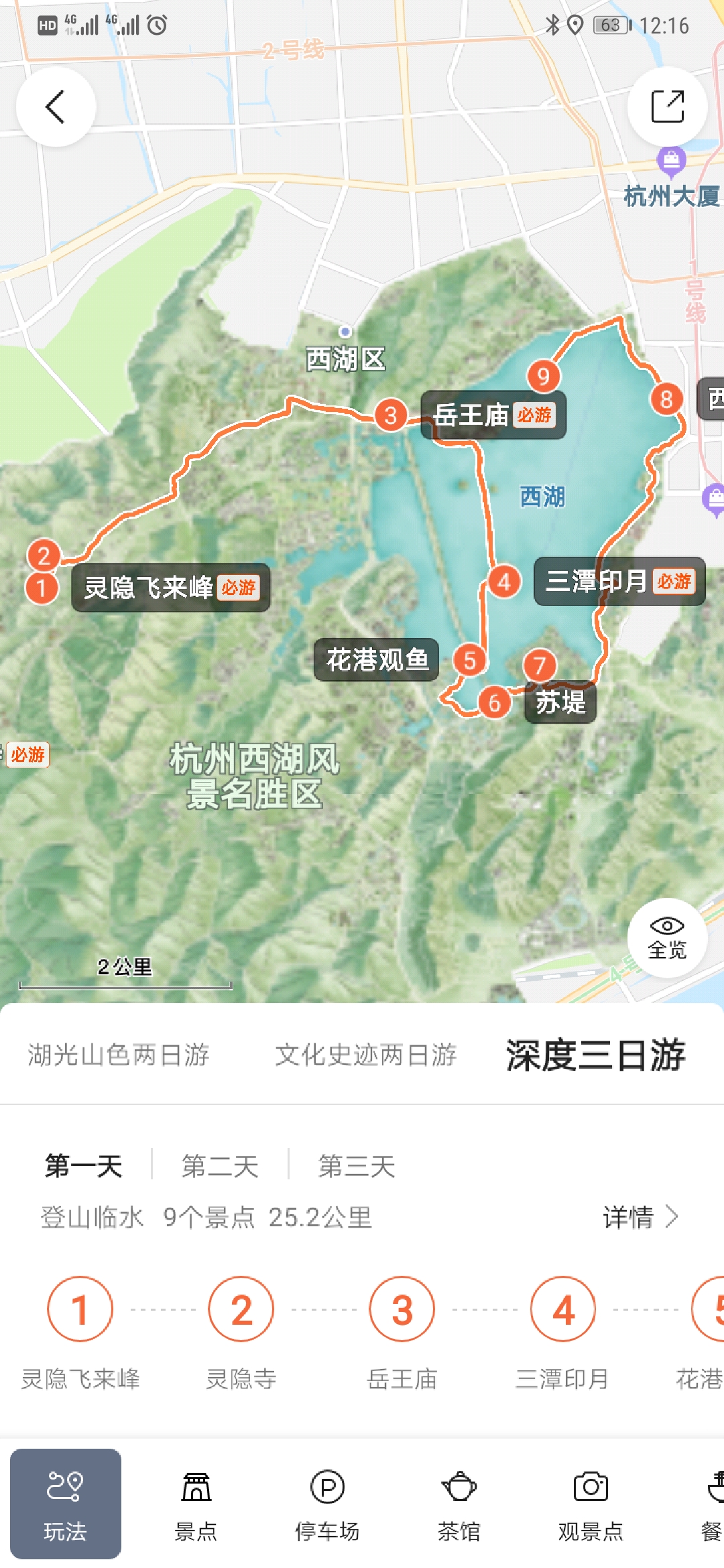Tap the 苏堤 marker label on the map
Viewport: 724px width, 1568px height.
coord(560,703)
